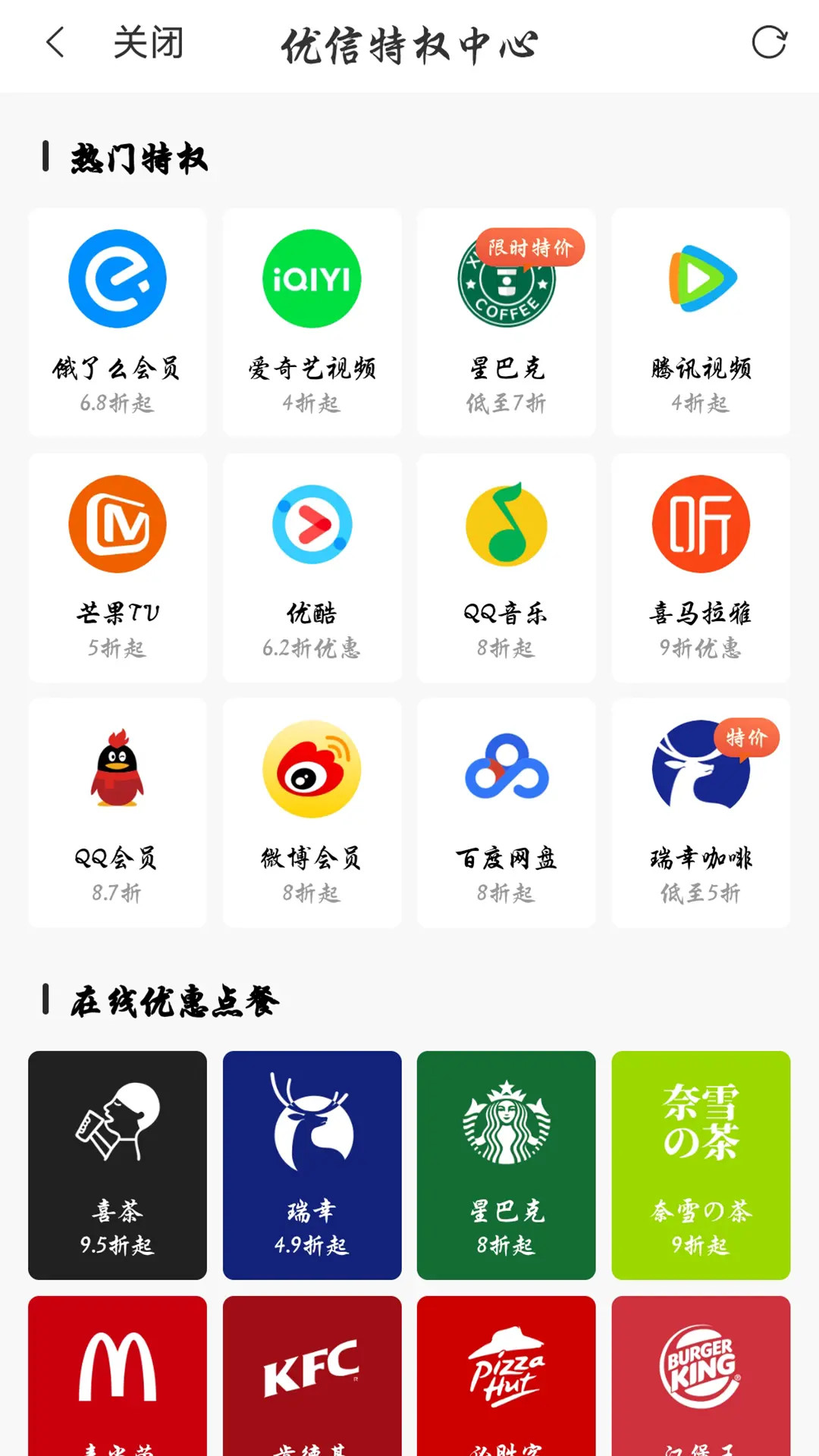Open the 喜茶 HEYTEA ordering tile
This screenshot has height=1456, width=819.
117,1166
